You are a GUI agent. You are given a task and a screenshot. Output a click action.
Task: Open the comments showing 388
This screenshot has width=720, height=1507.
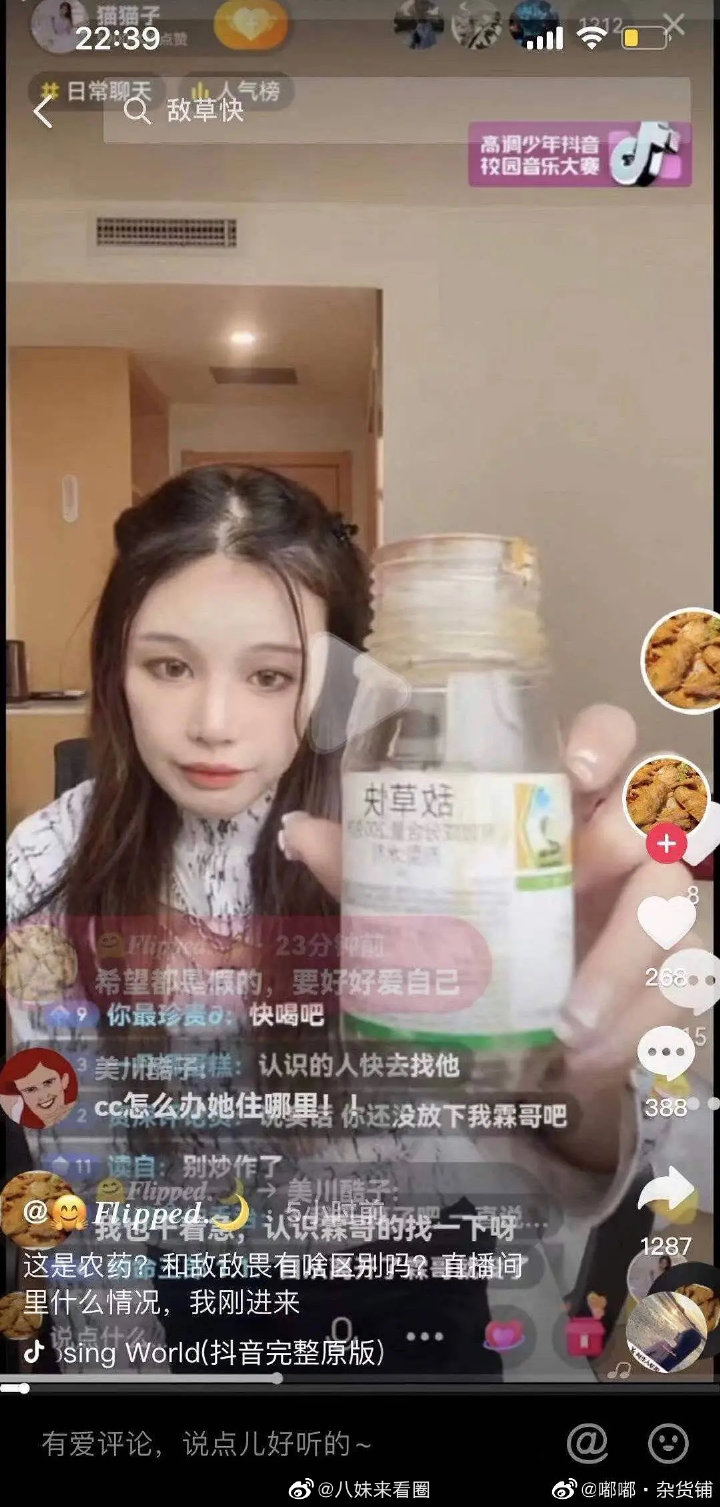666,1055
